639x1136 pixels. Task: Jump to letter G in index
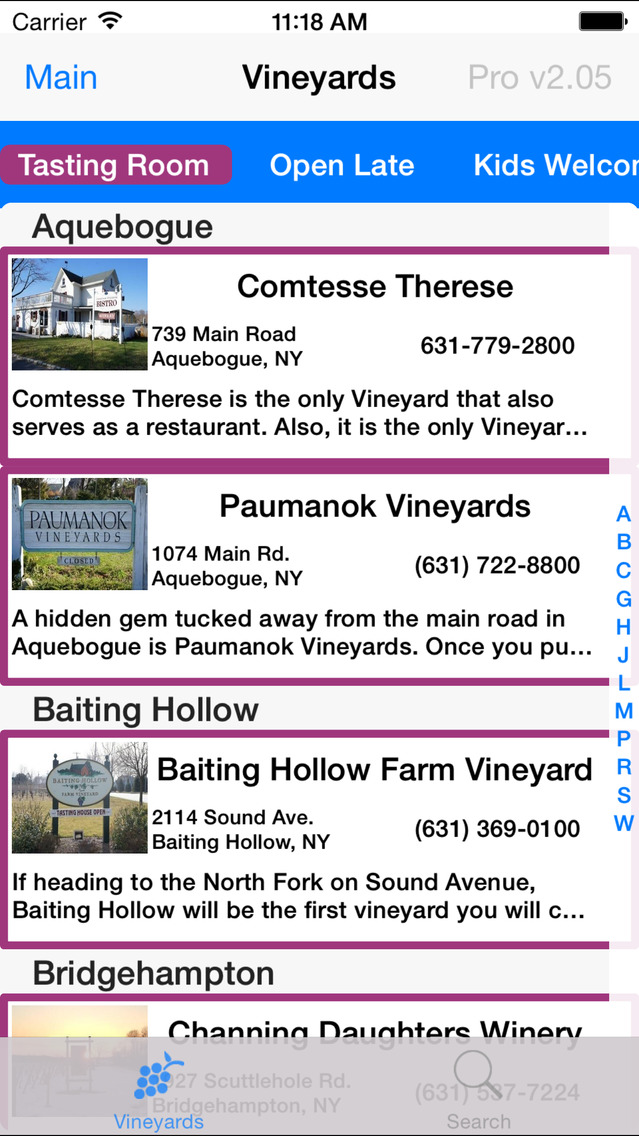click(624, 599)
